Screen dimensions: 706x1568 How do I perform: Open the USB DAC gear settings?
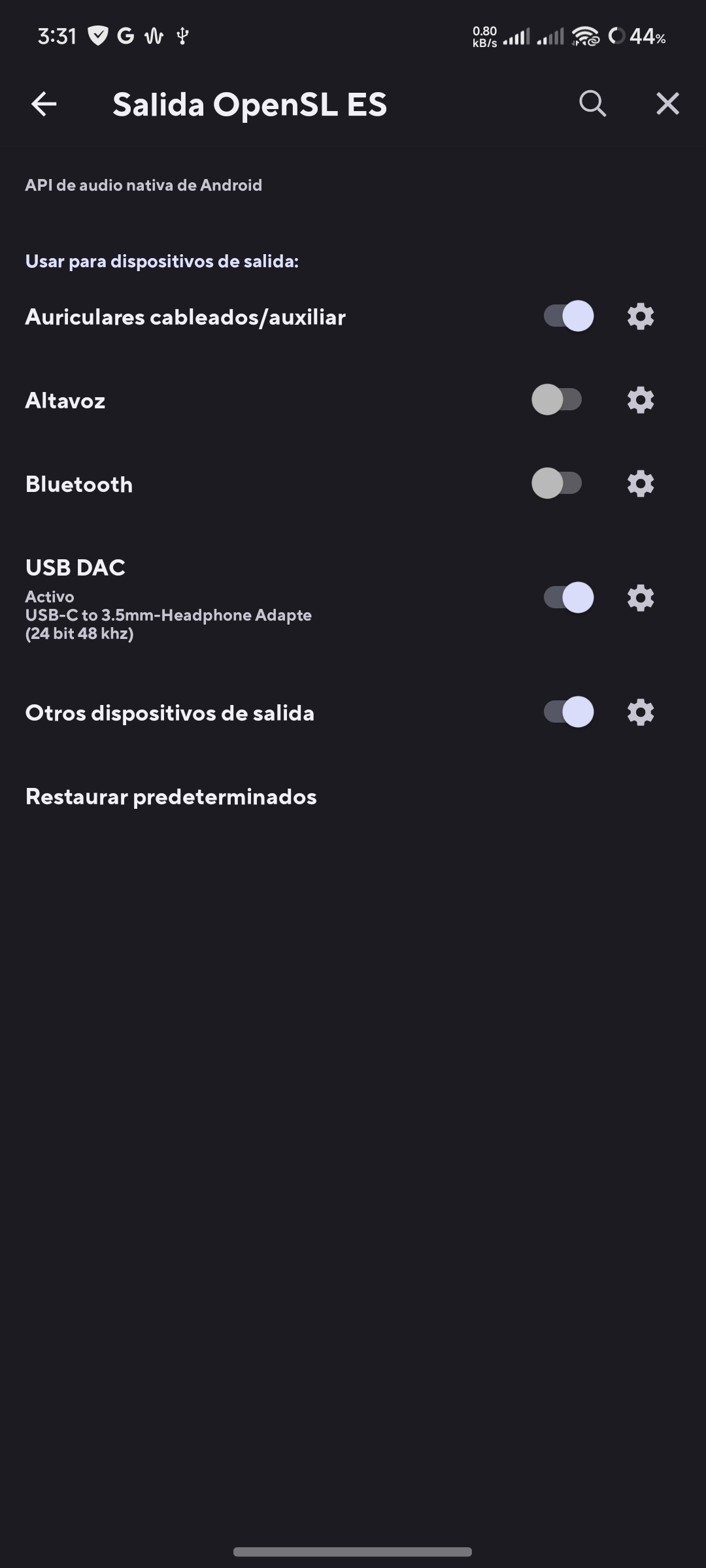point(641,597)
